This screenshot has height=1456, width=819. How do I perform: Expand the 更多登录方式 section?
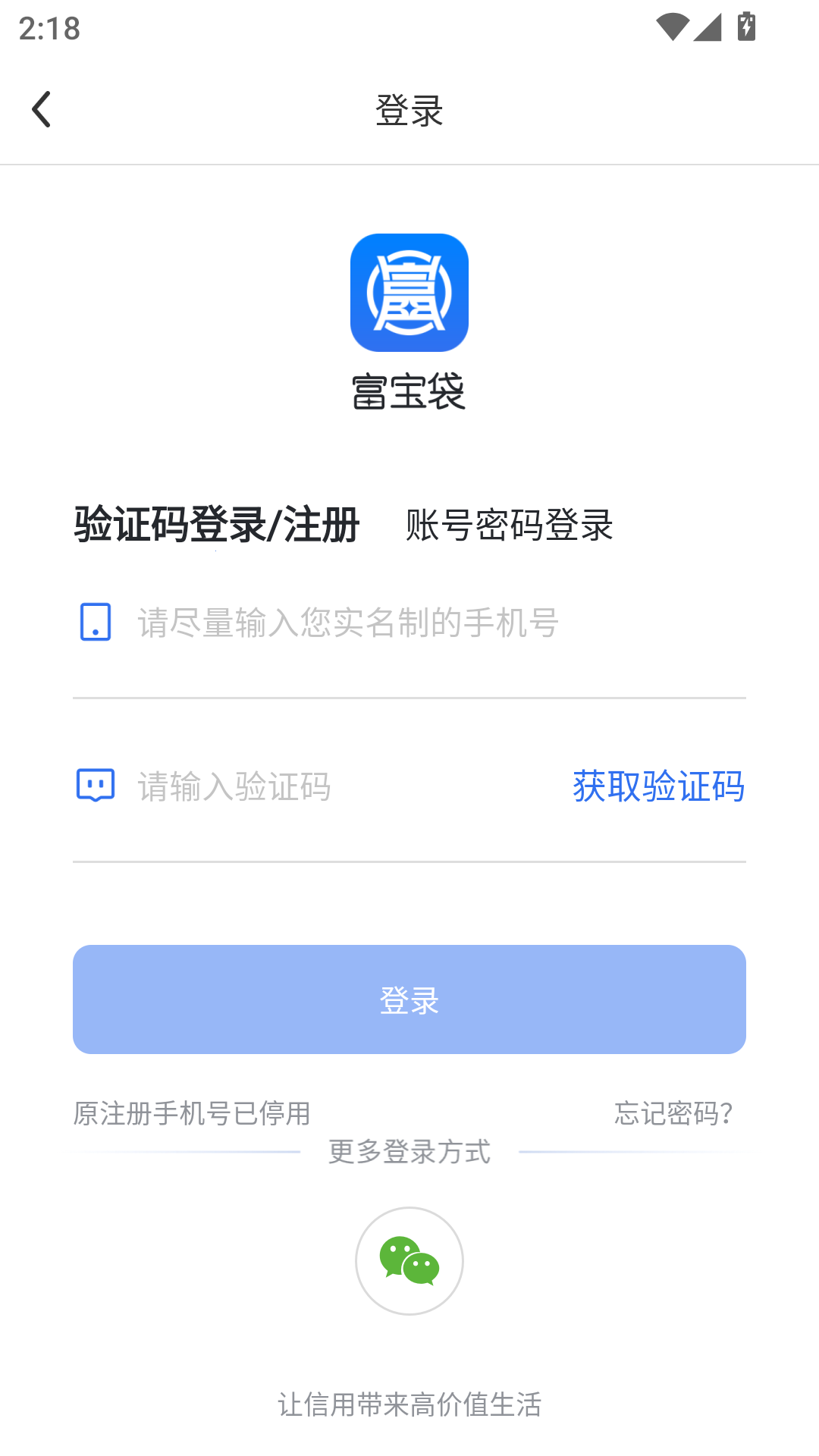point(409,1153)
